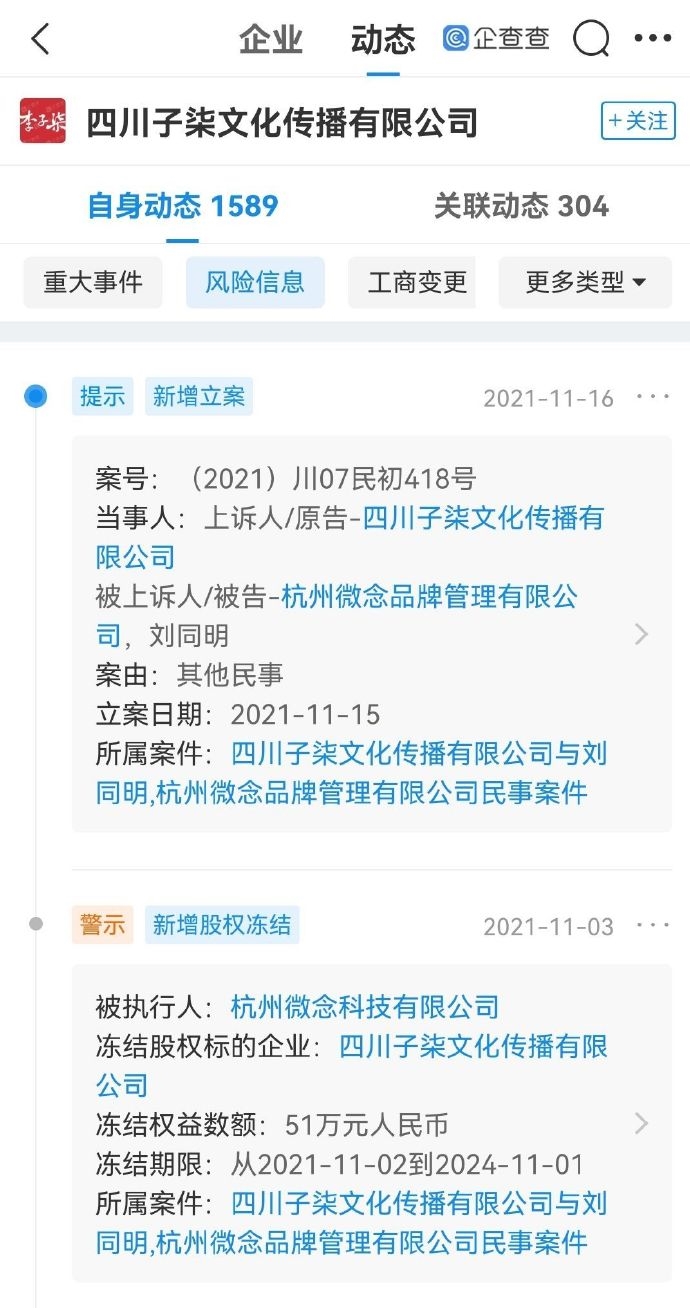Open the 杭州微念科技有限公司 company link
Screen dimensions: 690x1308
tap(365, 1006)
